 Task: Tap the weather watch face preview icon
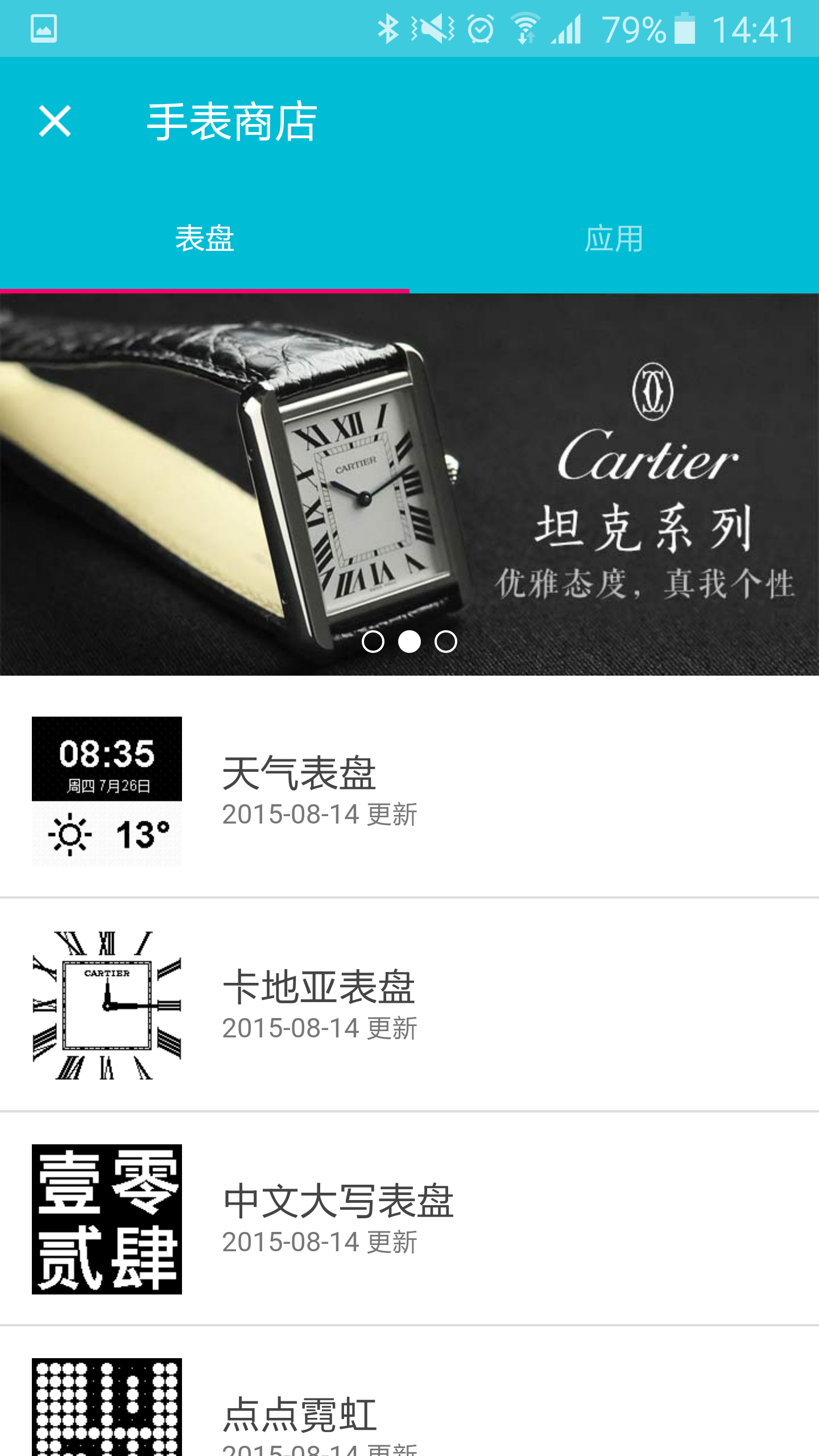click(x=107, y=808)
